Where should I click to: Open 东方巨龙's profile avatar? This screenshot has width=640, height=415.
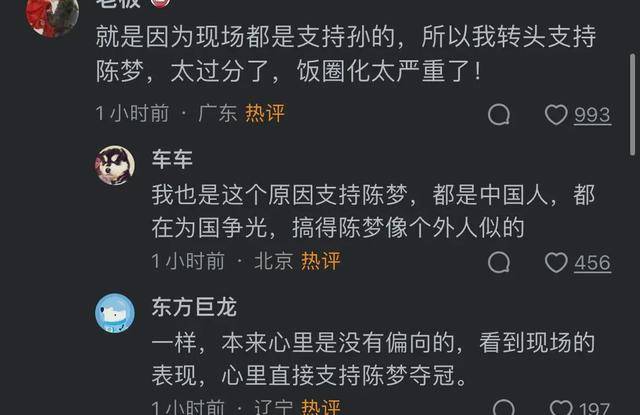[114, 313]
